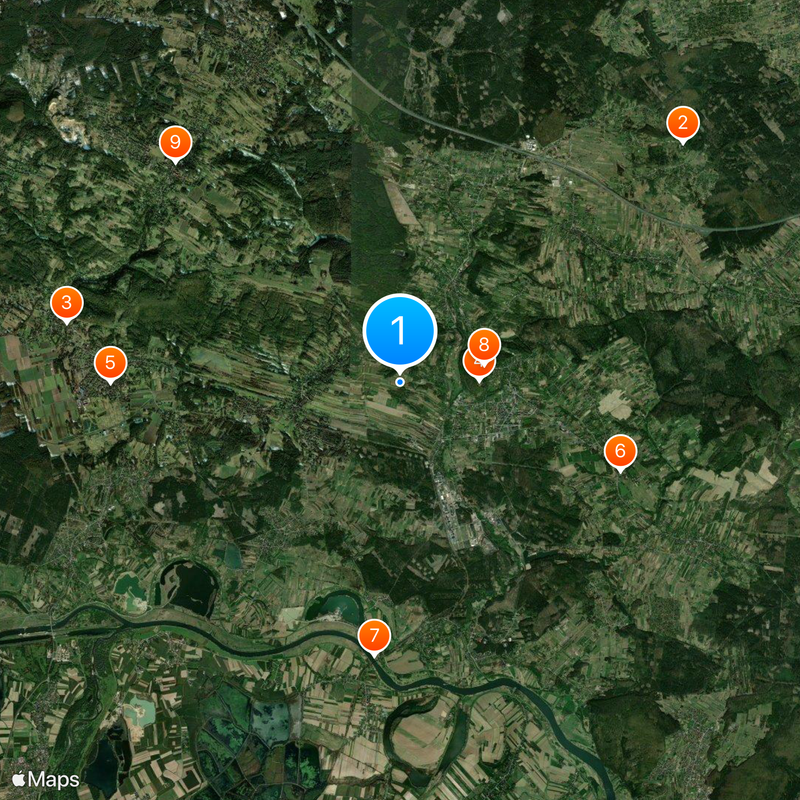The height and width of the screenshot is (800, 800).
Task: Tap the orange map pin numbered 2
Action: [682, 123]
